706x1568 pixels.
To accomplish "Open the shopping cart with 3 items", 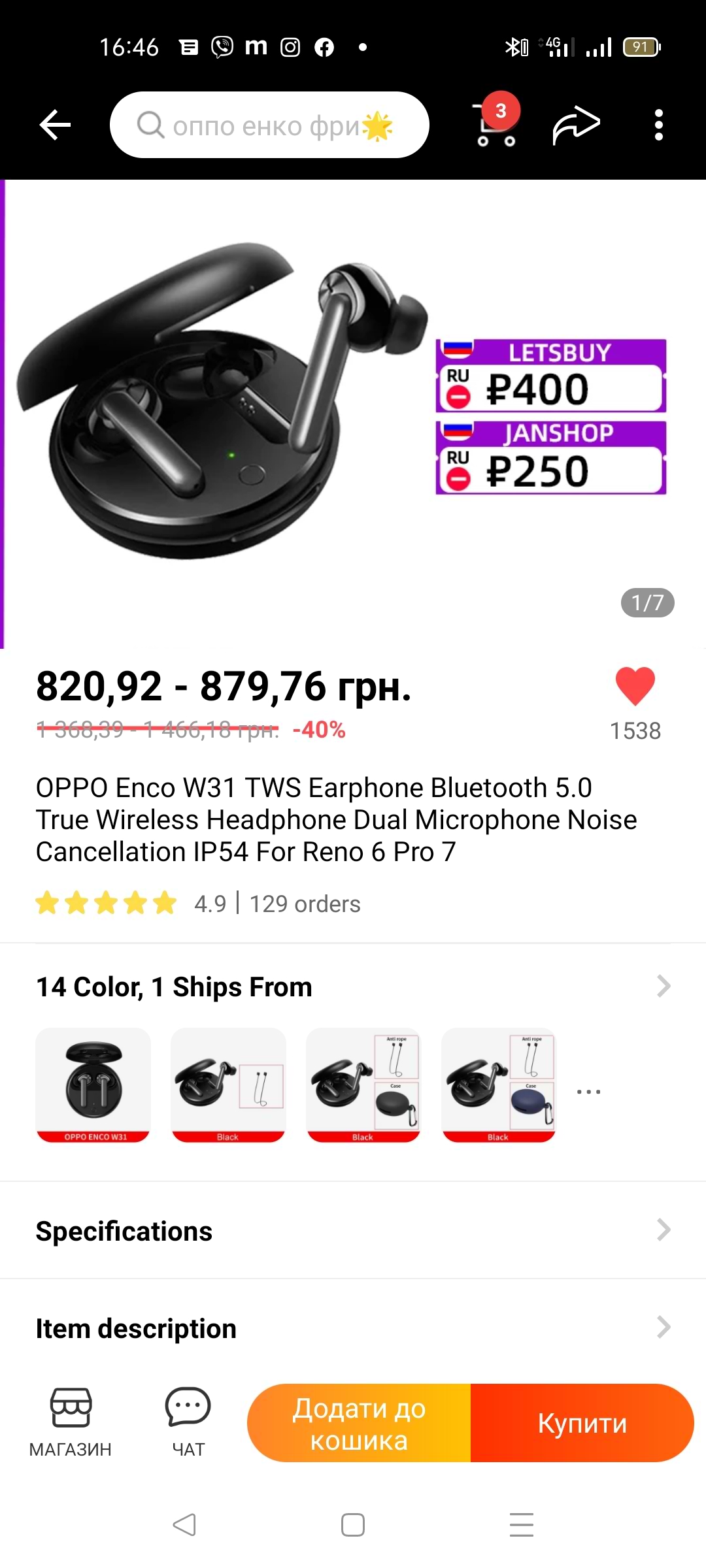I will (x=497, y=124).
